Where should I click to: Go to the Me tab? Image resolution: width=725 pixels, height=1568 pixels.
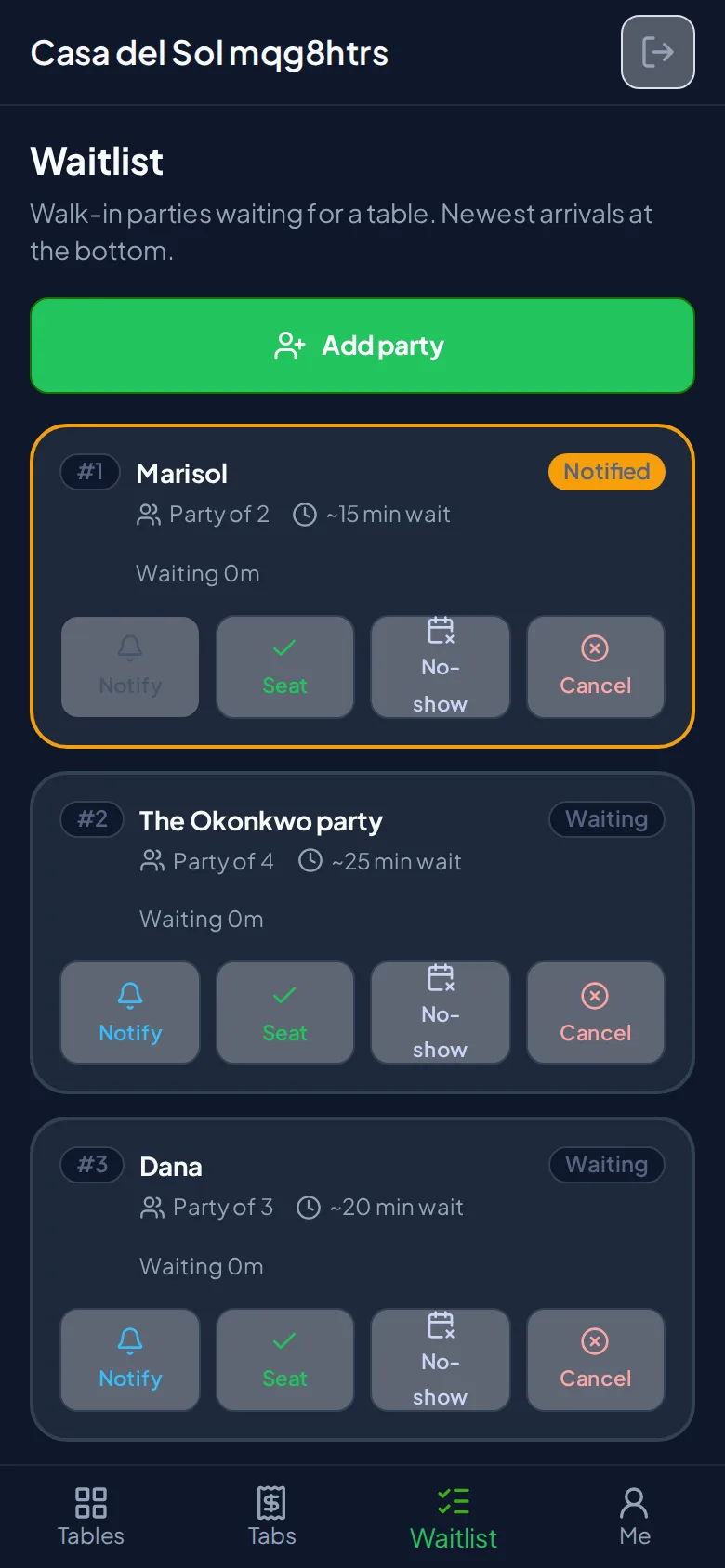click(x=635, y=1517)
